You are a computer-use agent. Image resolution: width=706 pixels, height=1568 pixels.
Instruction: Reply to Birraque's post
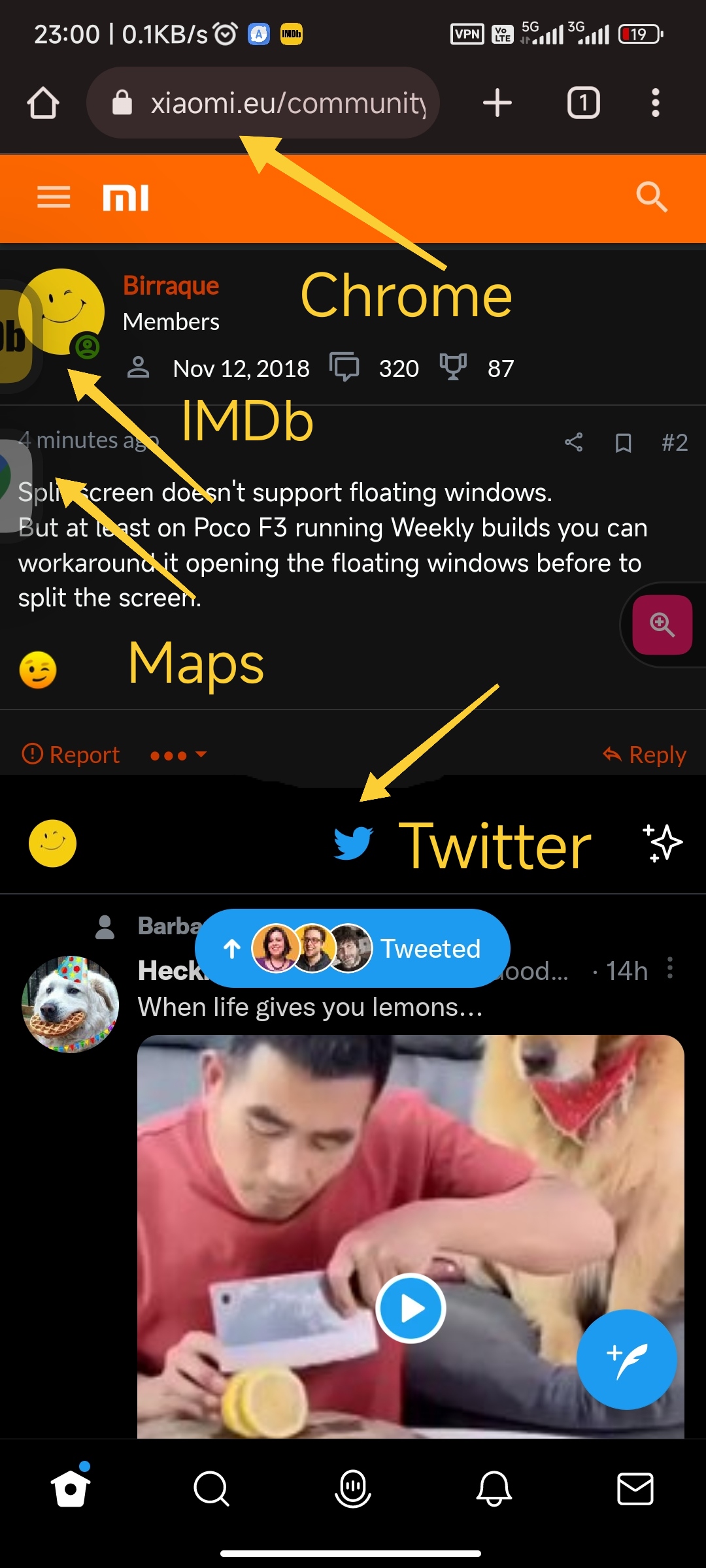pyautogui.click(x=645, y=755)
